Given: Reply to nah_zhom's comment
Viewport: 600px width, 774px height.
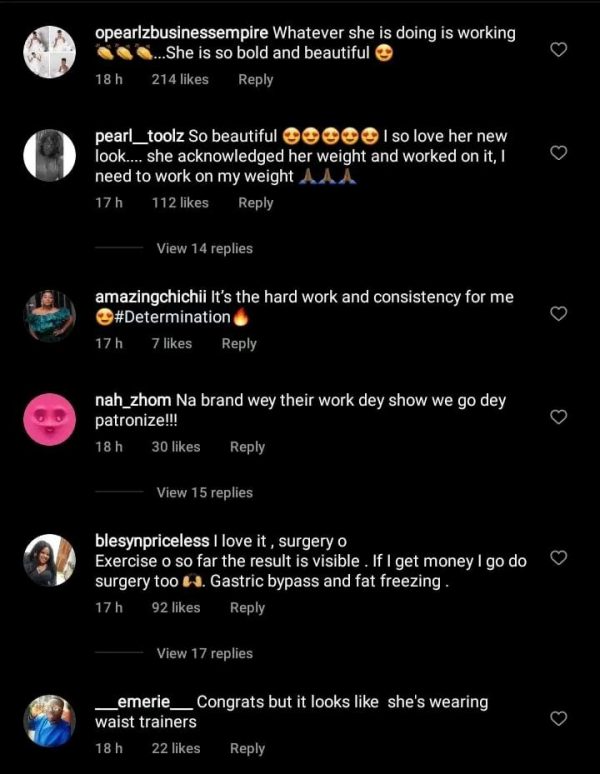Looking at the screenshot, I should tap(247, 447).
